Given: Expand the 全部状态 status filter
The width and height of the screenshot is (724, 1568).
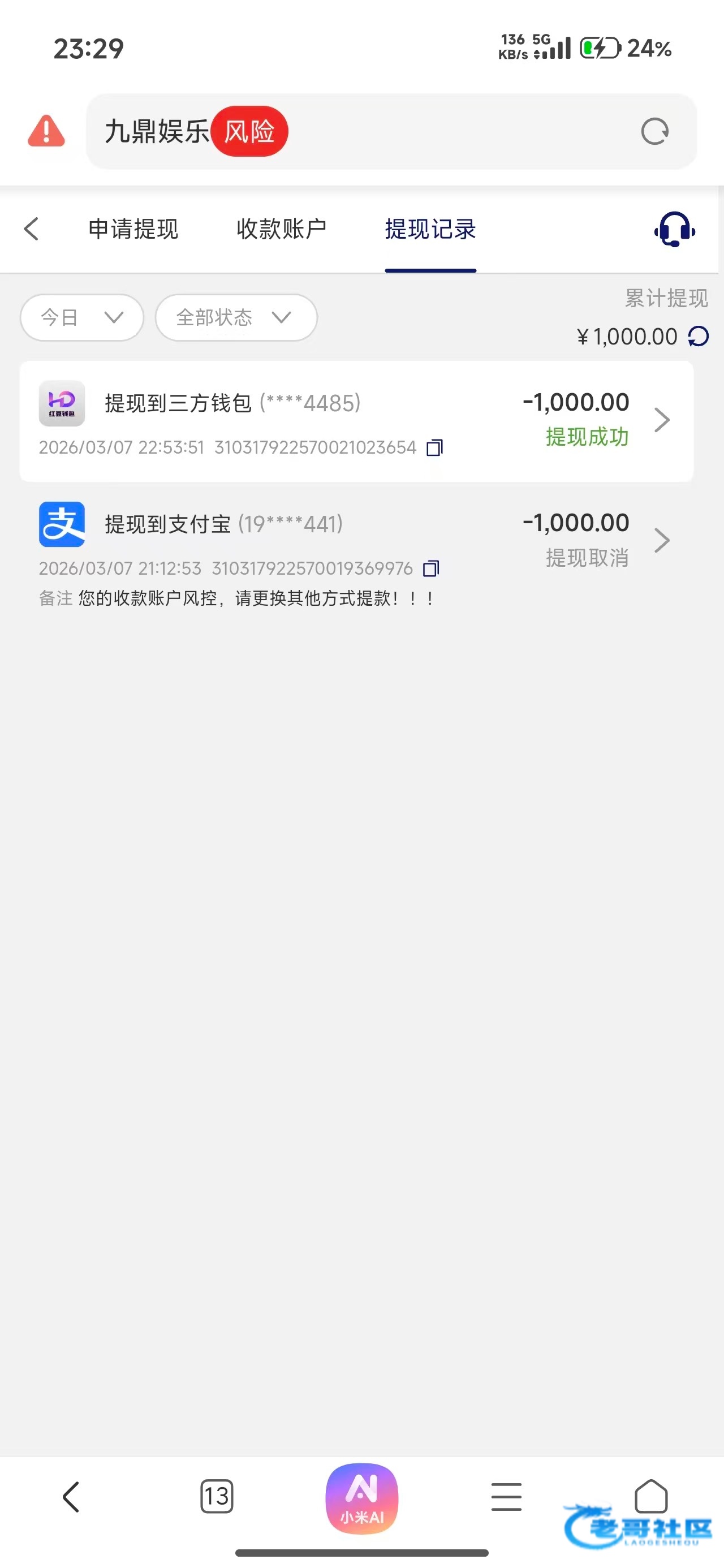Looking at the screenshot, I should 236,318.
